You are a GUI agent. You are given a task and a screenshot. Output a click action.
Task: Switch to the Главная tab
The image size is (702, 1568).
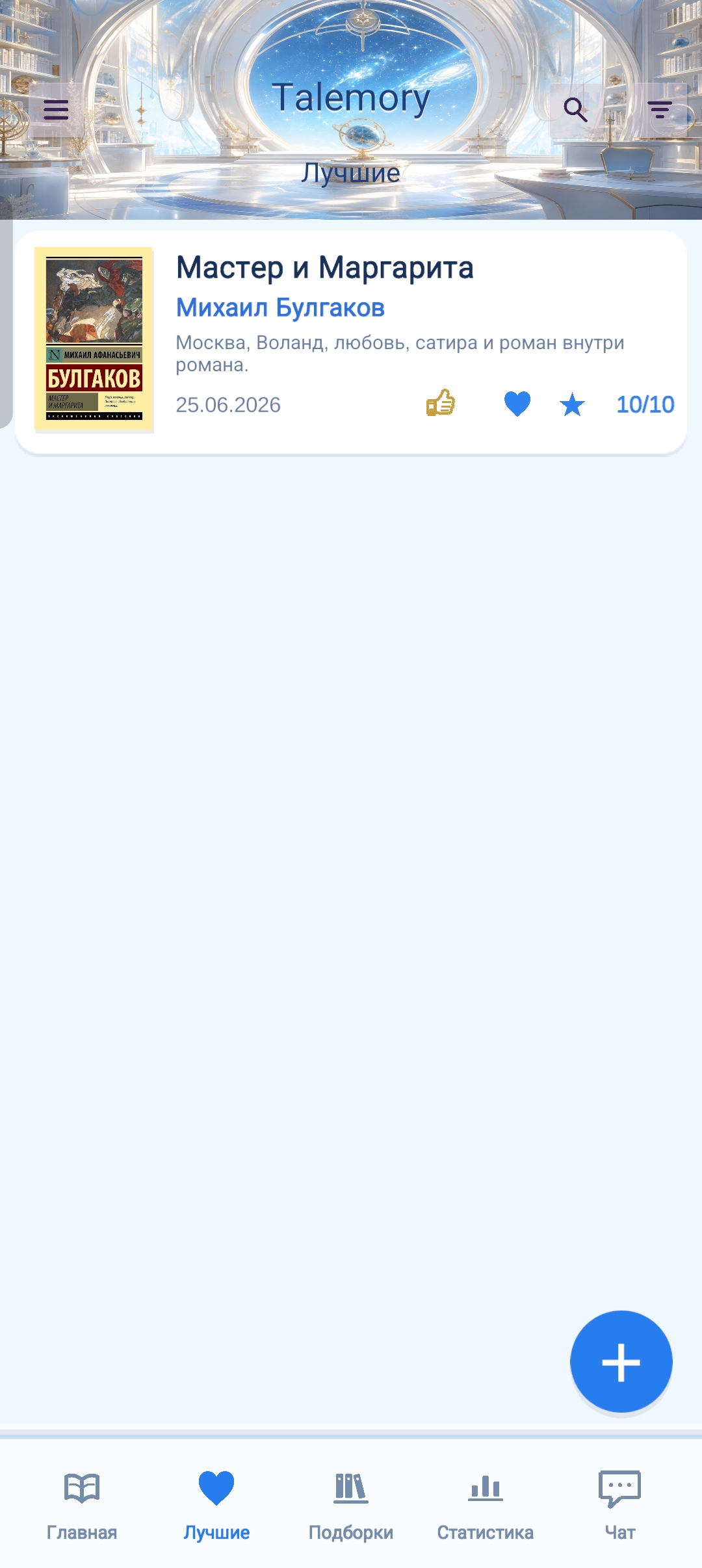click(x=82, y=1504)
